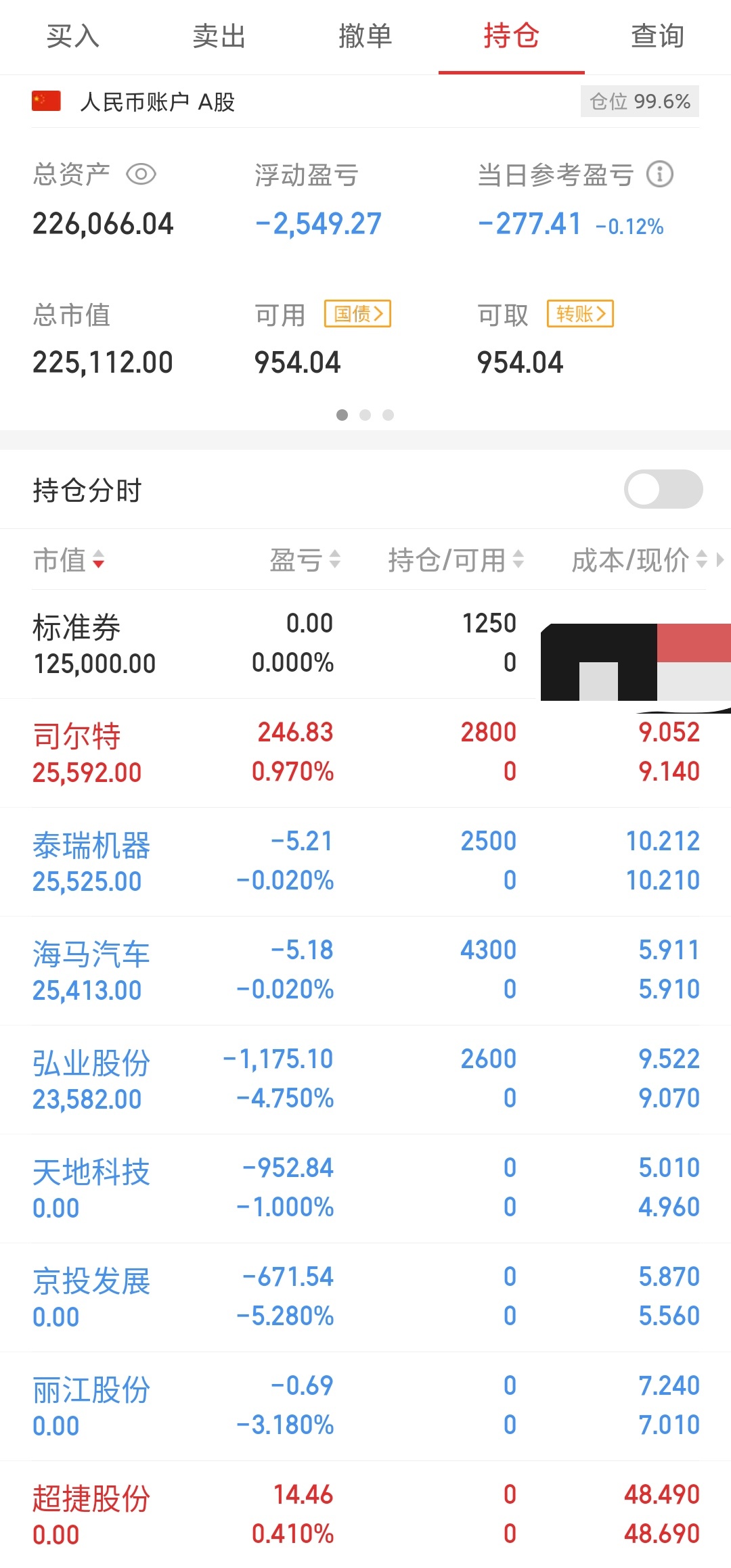Sort by 成本/现价 column
This screenshot has width=731, height=1568.
point(640,560)
